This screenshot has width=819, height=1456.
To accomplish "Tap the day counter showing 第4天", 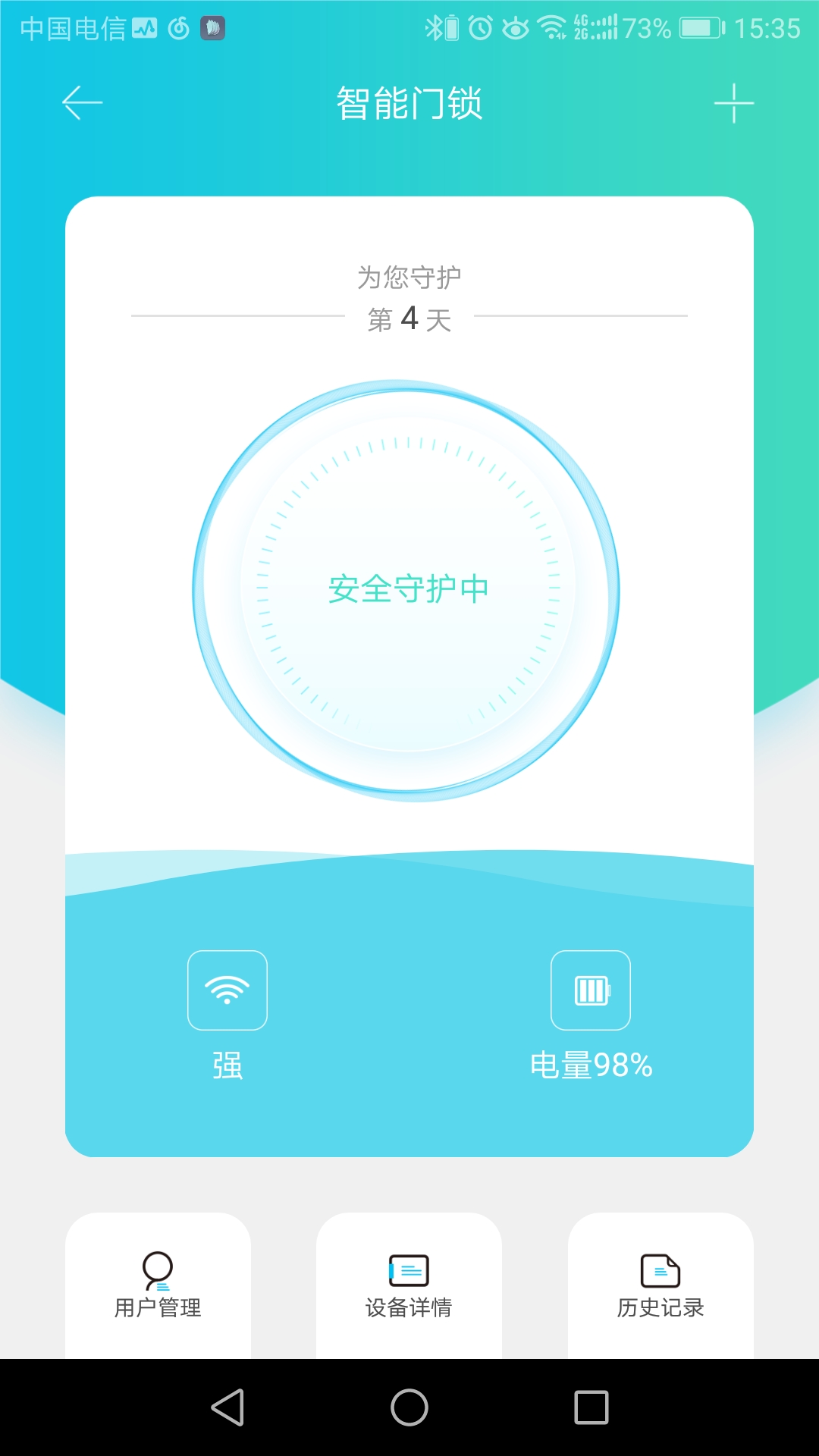I will 408,320.
